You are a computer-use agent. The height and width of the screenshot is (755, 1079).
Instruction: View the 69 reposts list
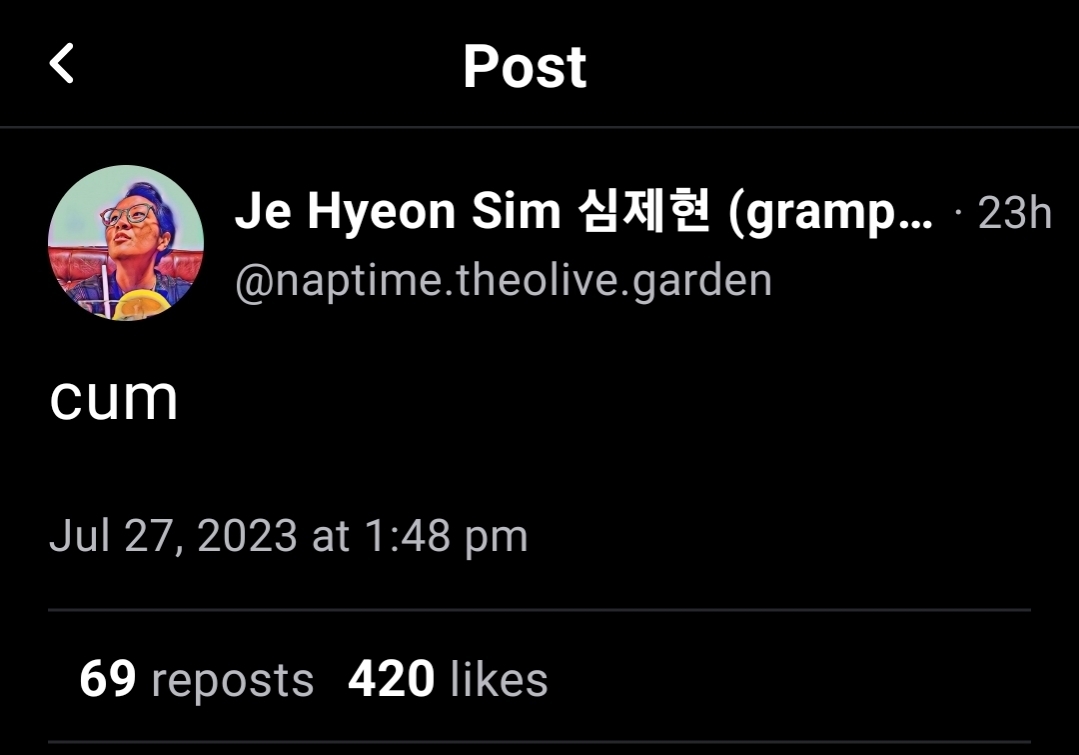tap(196, 680)
